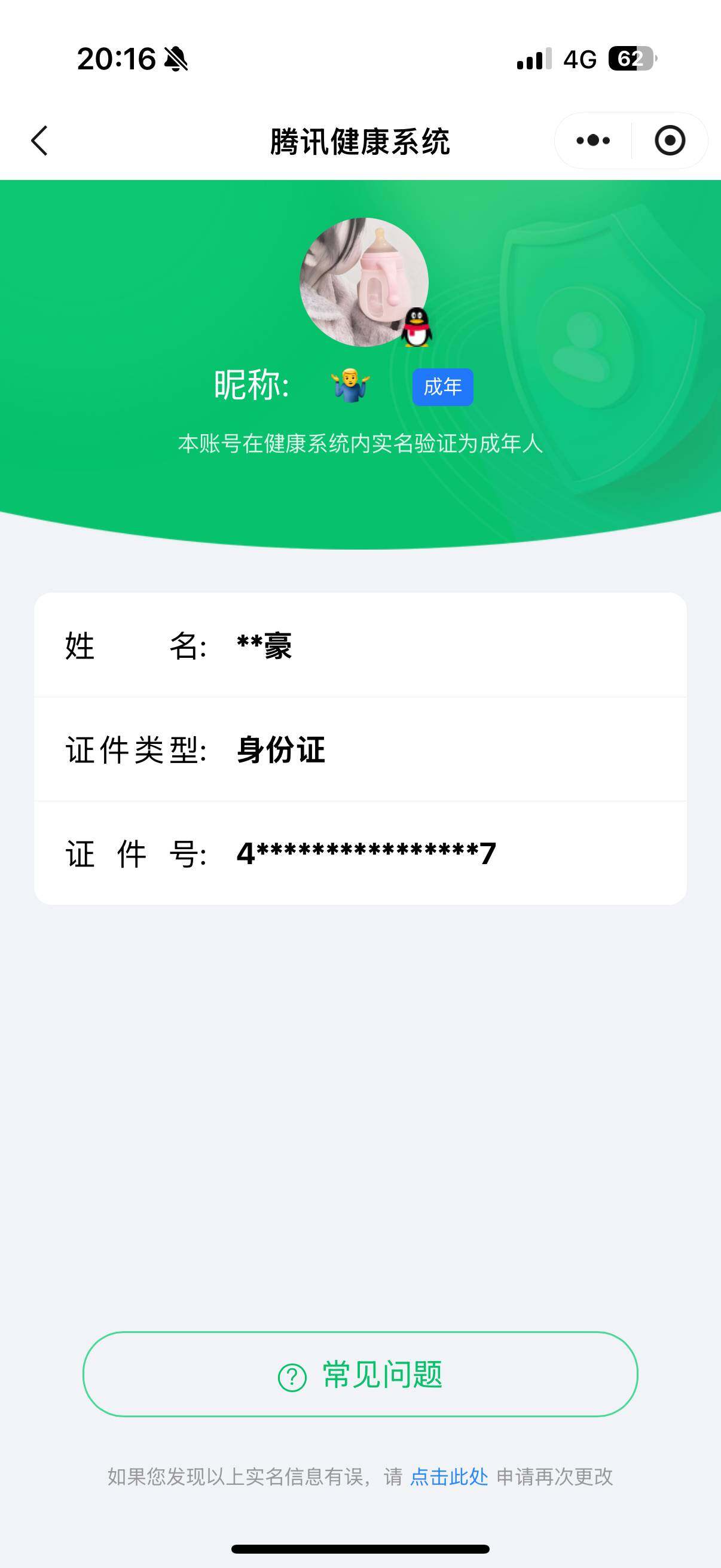
Task: Click the muted notifications icon in status bar
Action: [x=175, y=60]
